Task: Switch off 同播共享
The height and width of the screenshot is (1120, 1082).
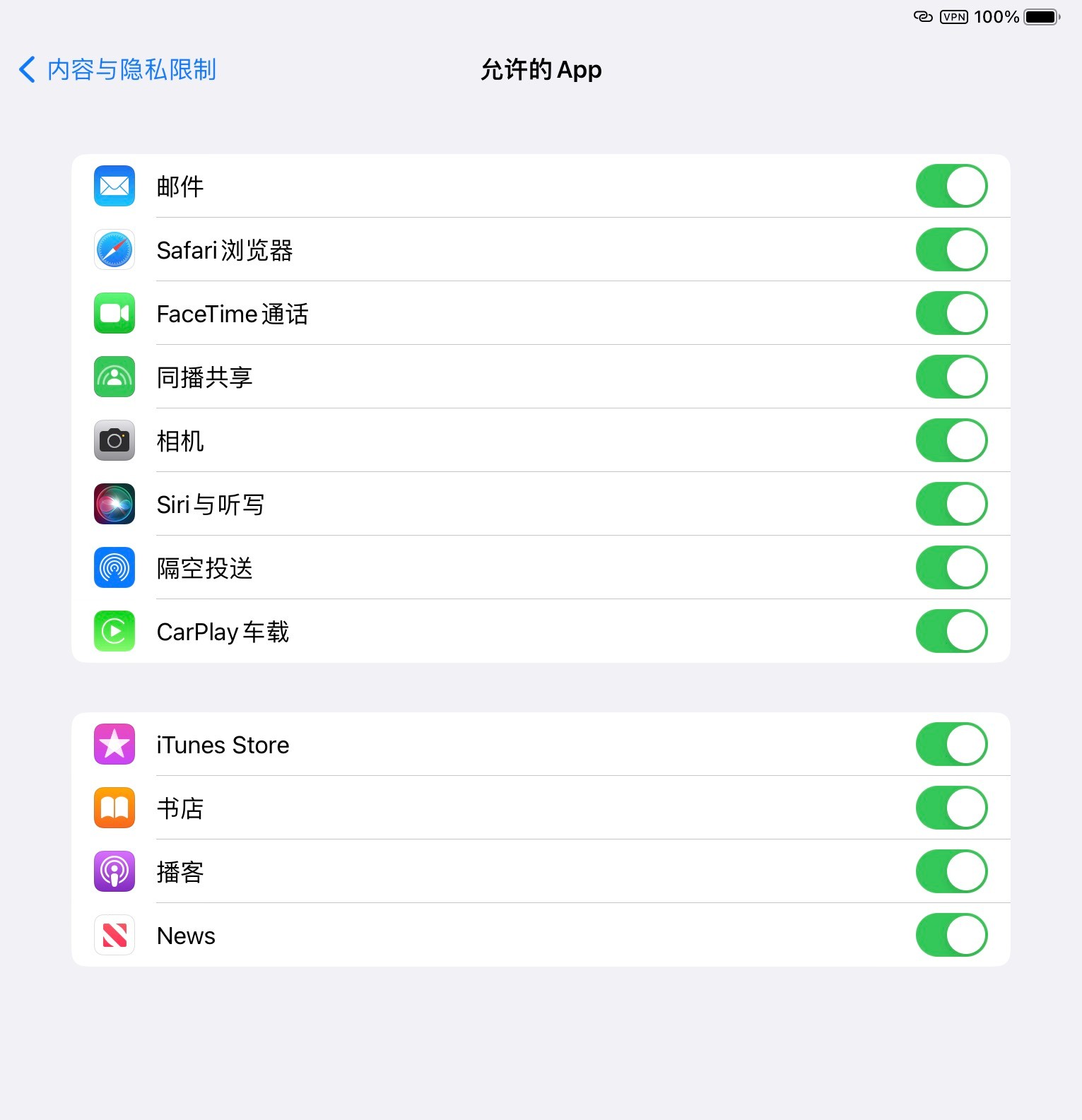Action: [x=951, y=377]
